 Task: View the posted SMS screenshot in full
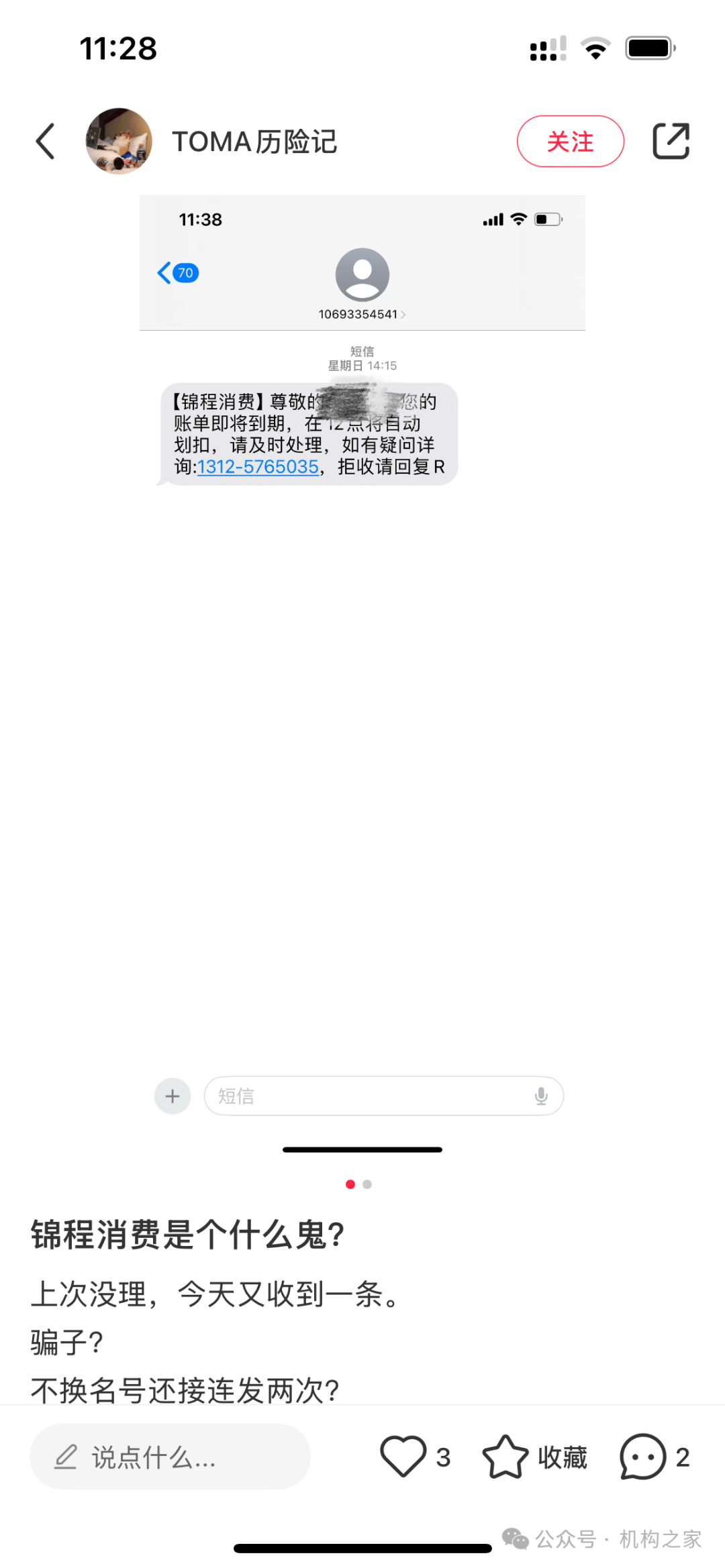[362, 671]
